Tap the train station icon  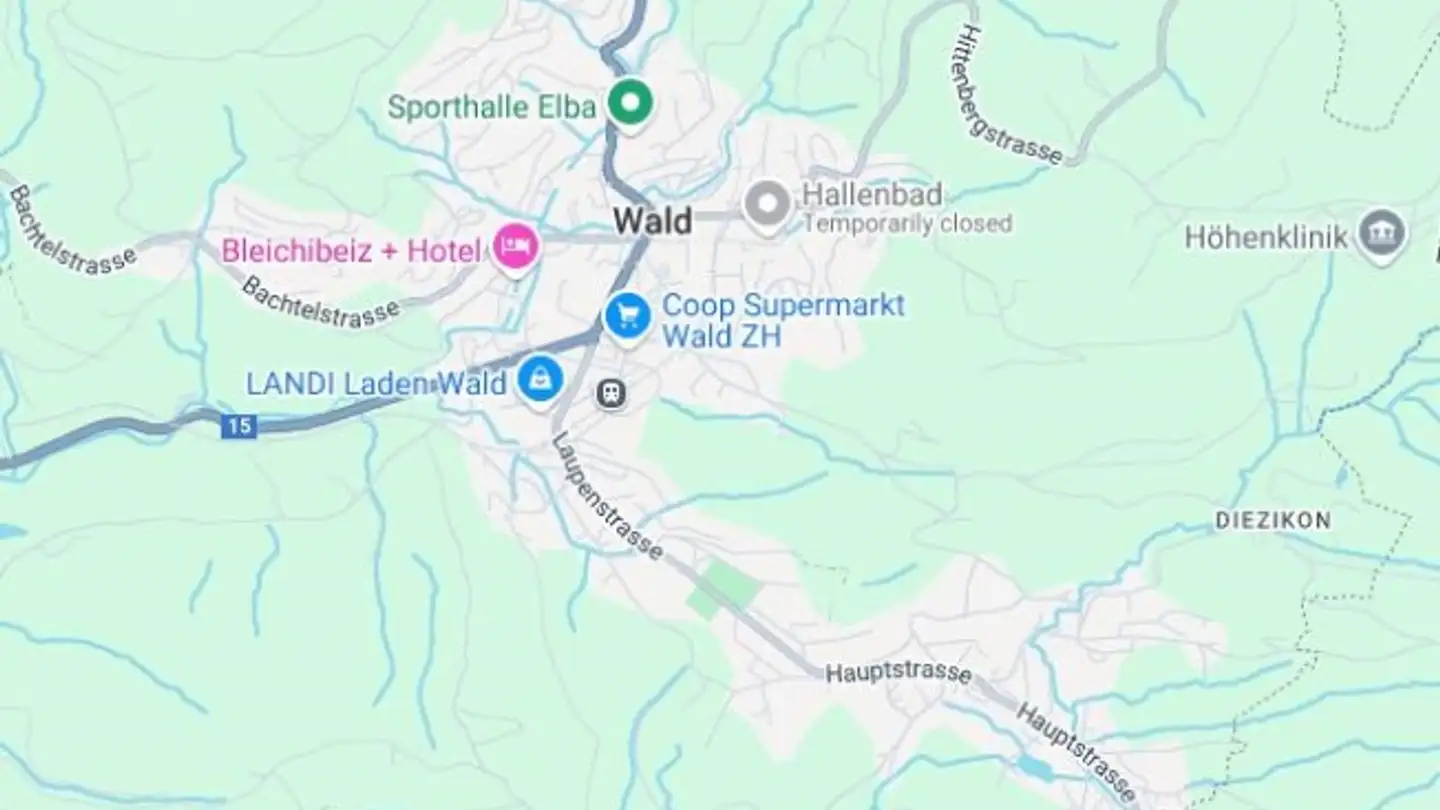click(x=611, y=393)
